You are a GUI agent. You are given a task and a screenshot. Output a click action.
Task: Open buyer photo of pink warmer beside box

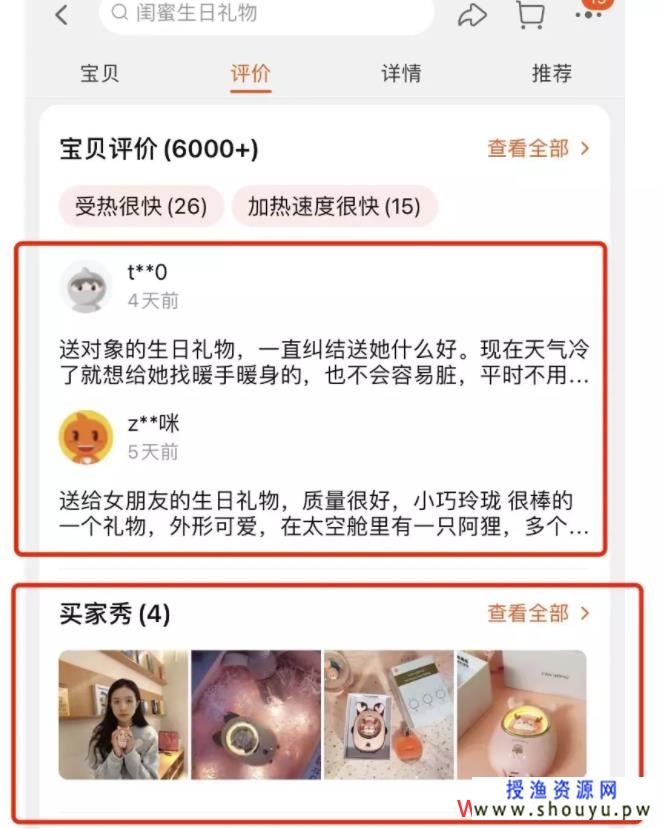point(521,714)
